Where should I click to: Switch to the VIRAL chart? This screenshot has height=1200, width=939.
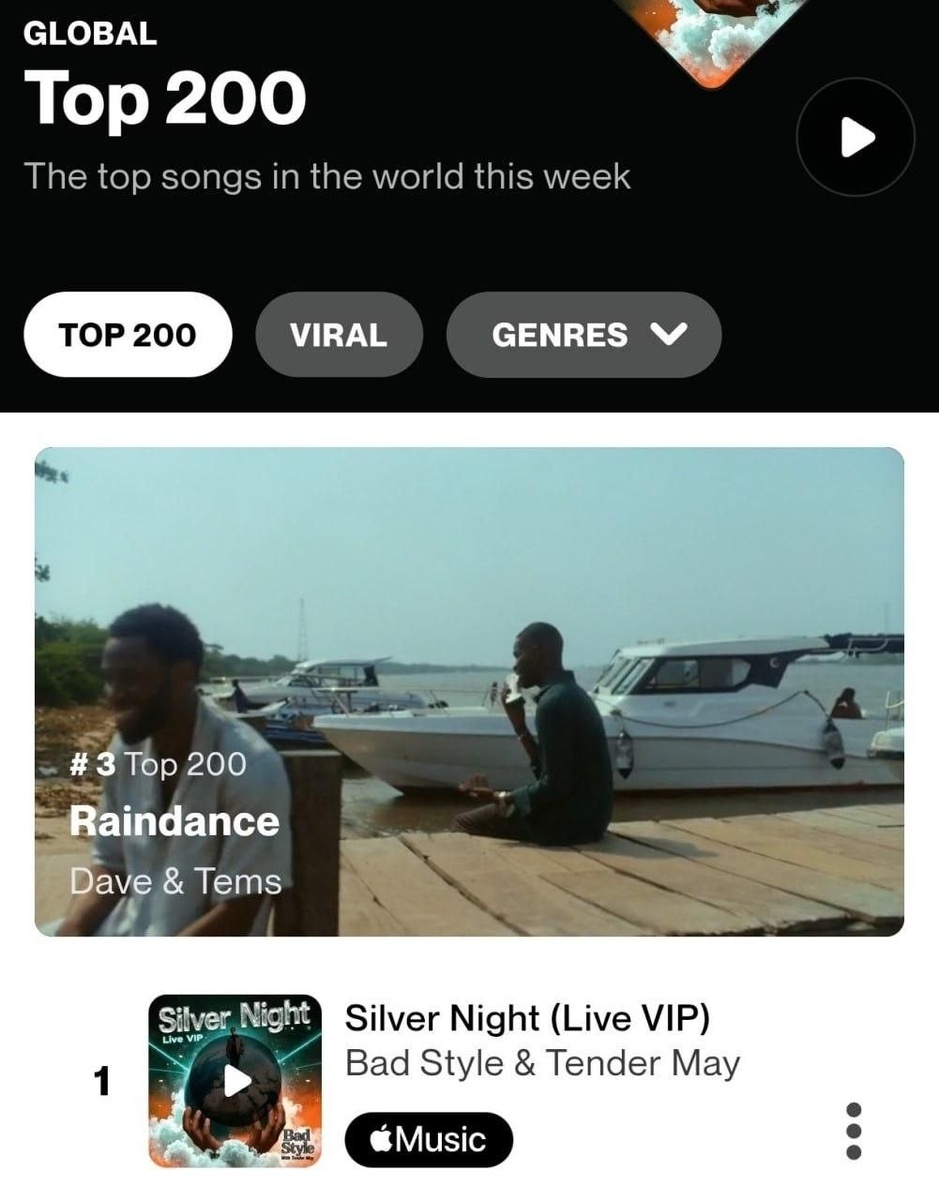click(339, 335)
